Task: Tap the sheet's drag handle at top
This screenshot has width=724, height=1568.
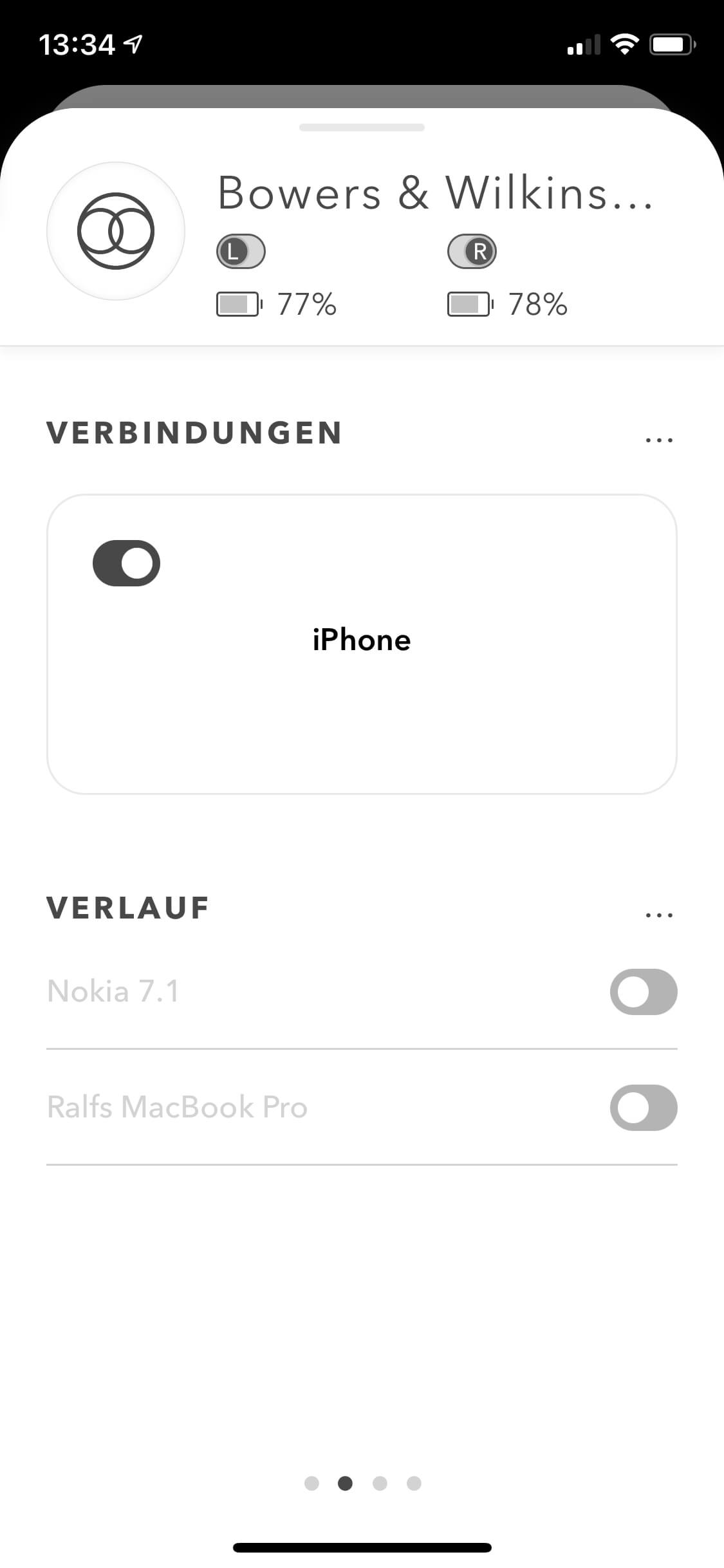Action: coord(362,127)
